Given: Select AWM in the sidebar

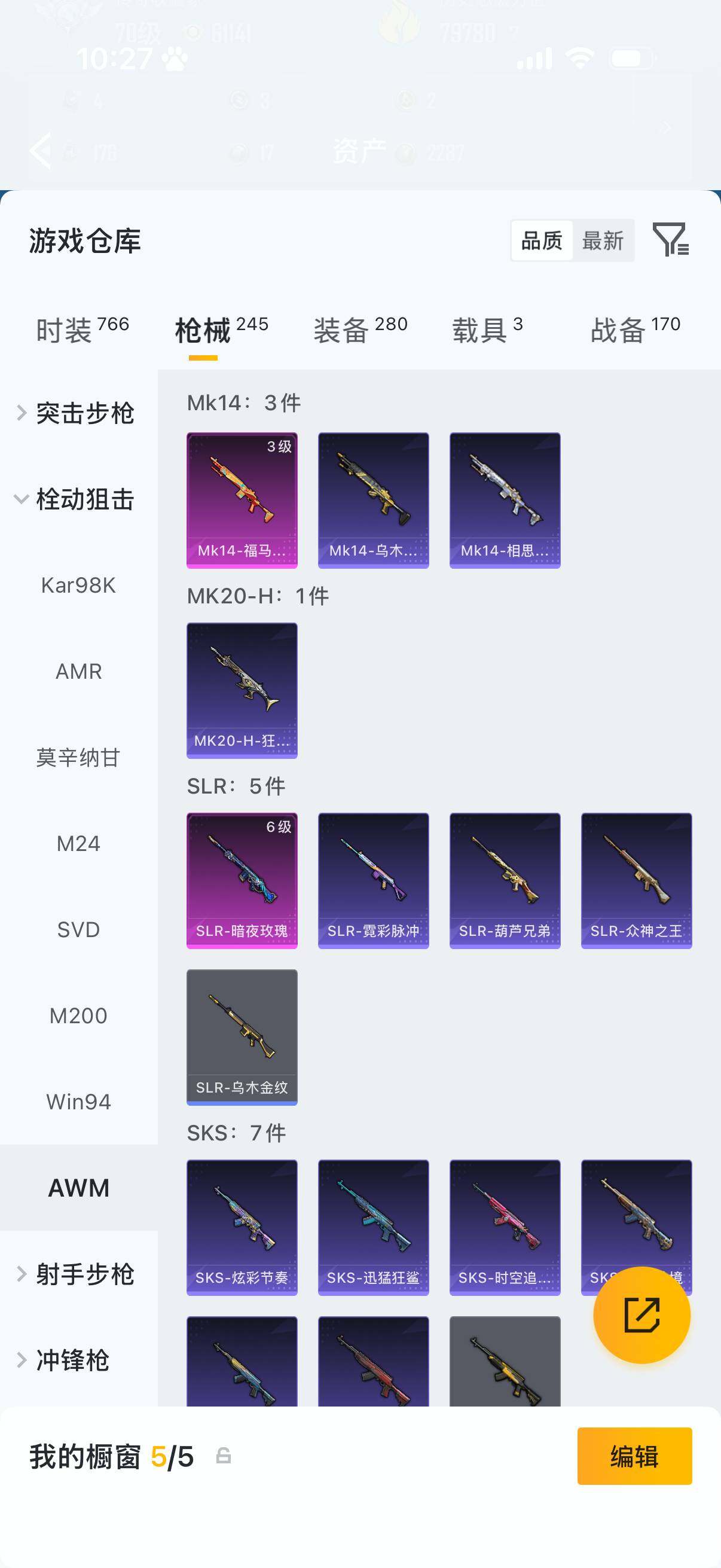Looking at the screenshot, I should click(x=78, y=1188).
